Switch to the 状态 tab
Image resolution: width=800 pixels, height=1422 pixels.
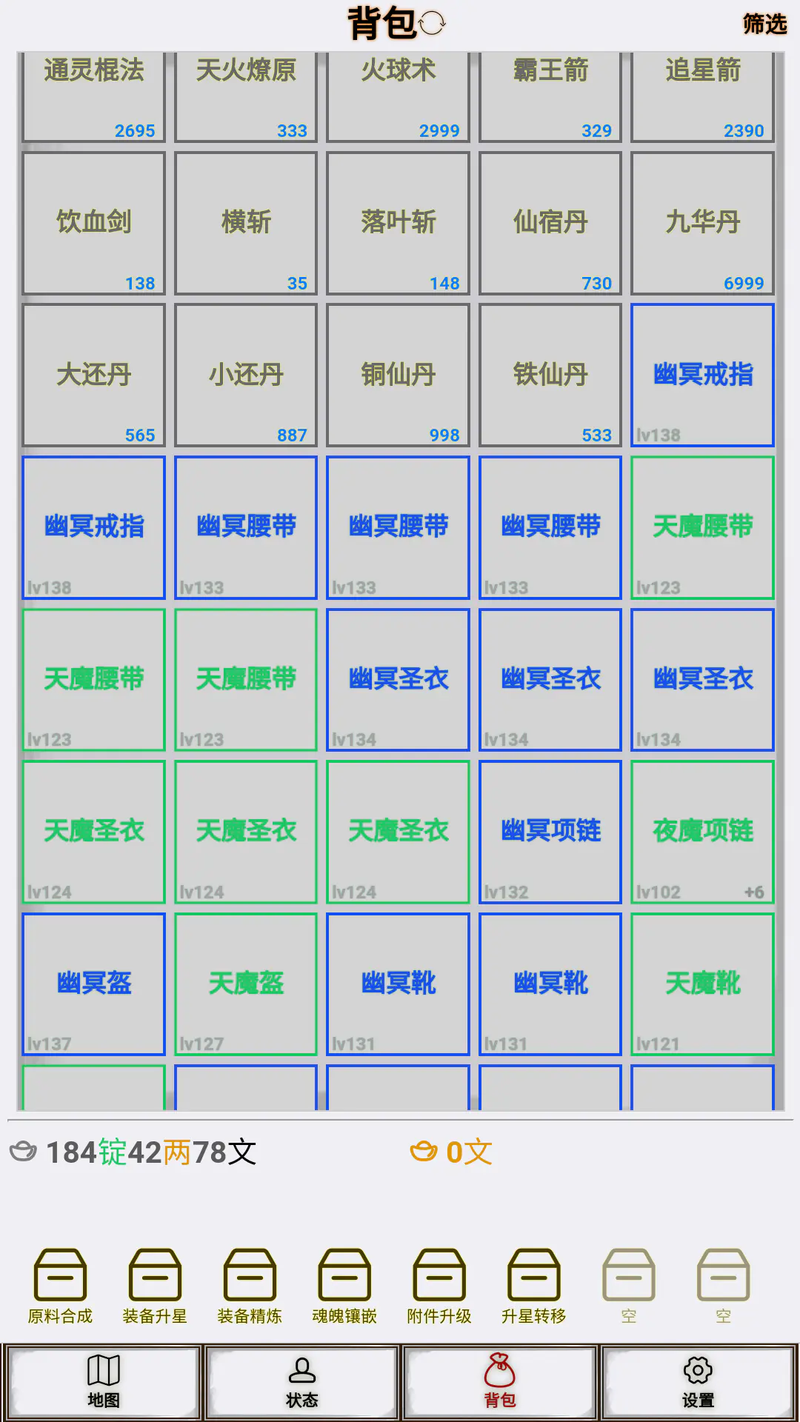click(302, 1382)
